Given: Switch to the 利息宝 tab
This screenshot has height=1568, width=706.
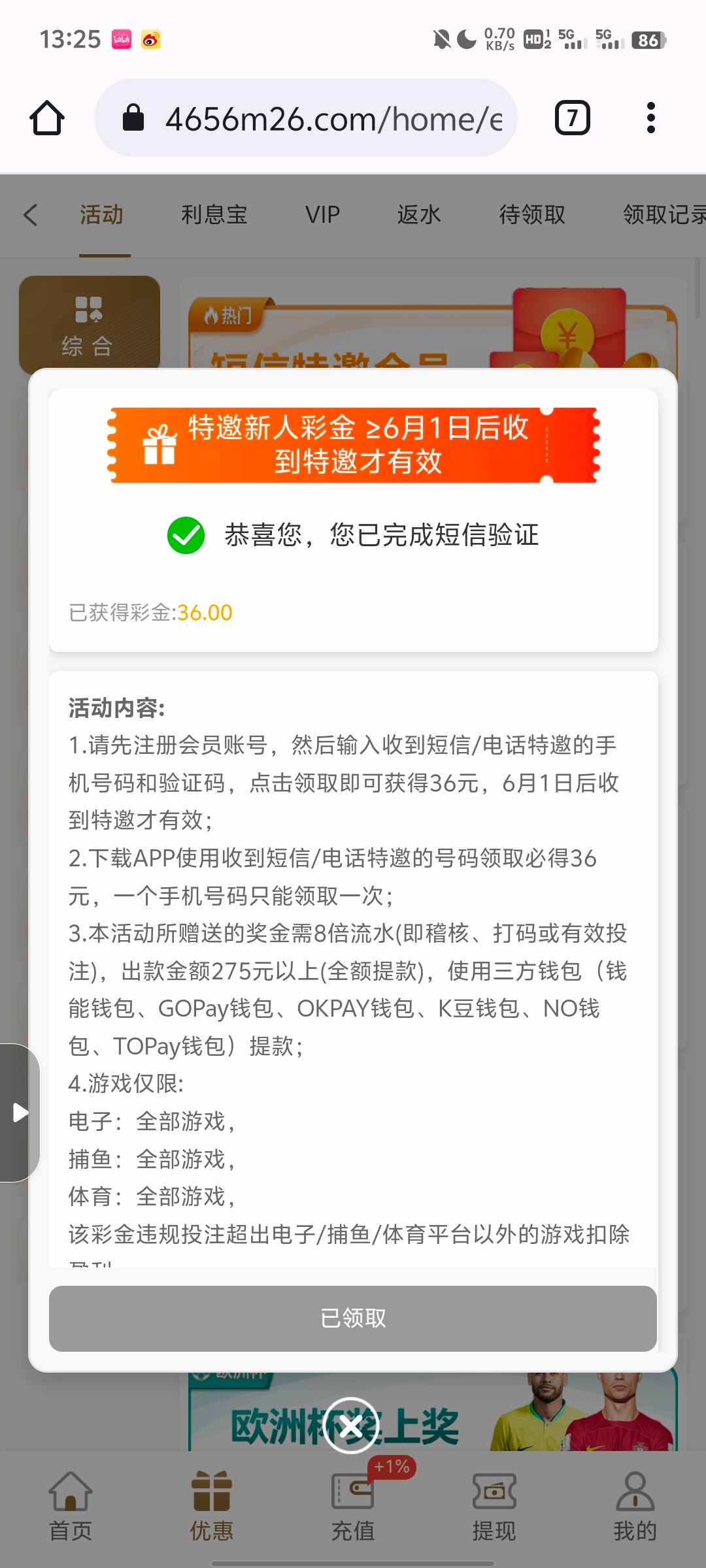Looking at the screenshot, I should (214, 215).
